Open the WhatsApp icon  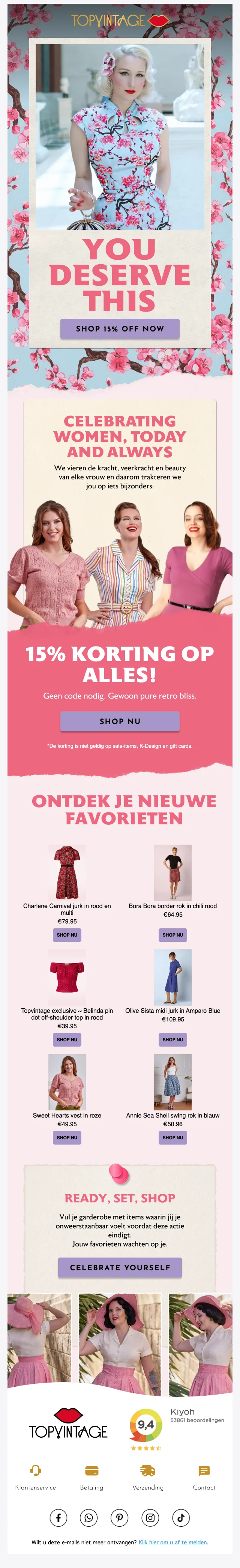click(89, 1517)
